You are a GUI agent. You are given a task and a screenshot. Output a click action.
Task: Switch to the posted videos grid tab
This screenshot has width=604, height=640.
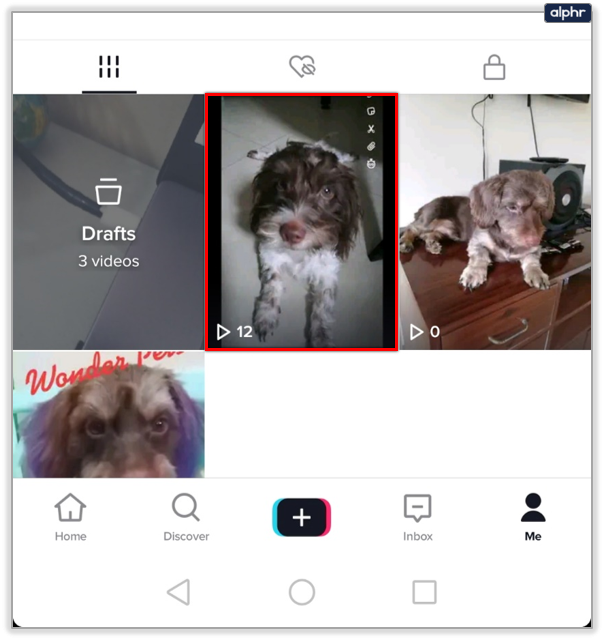click(109, 67)
